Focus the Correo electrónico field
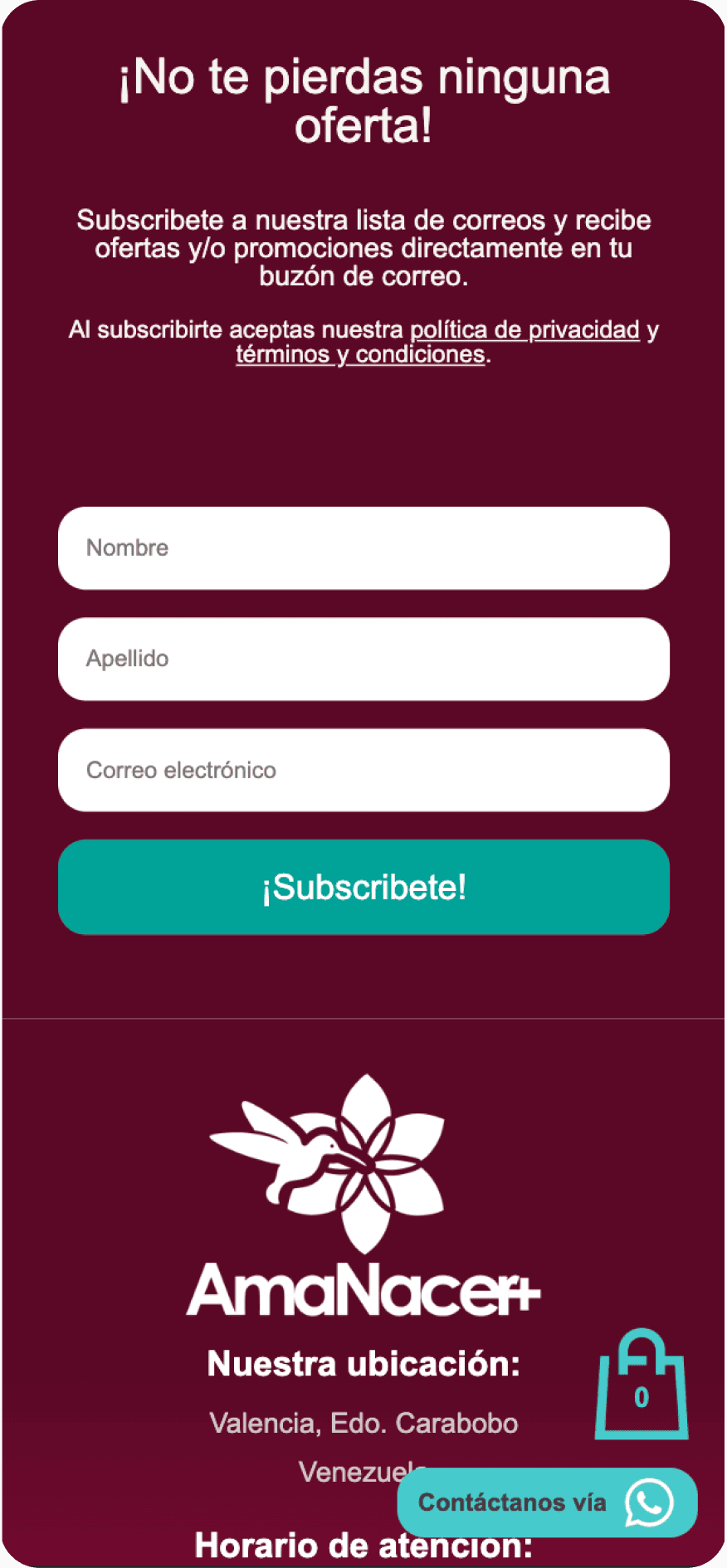The height and width of the screenshot is (1568, 727). [363, 770]
